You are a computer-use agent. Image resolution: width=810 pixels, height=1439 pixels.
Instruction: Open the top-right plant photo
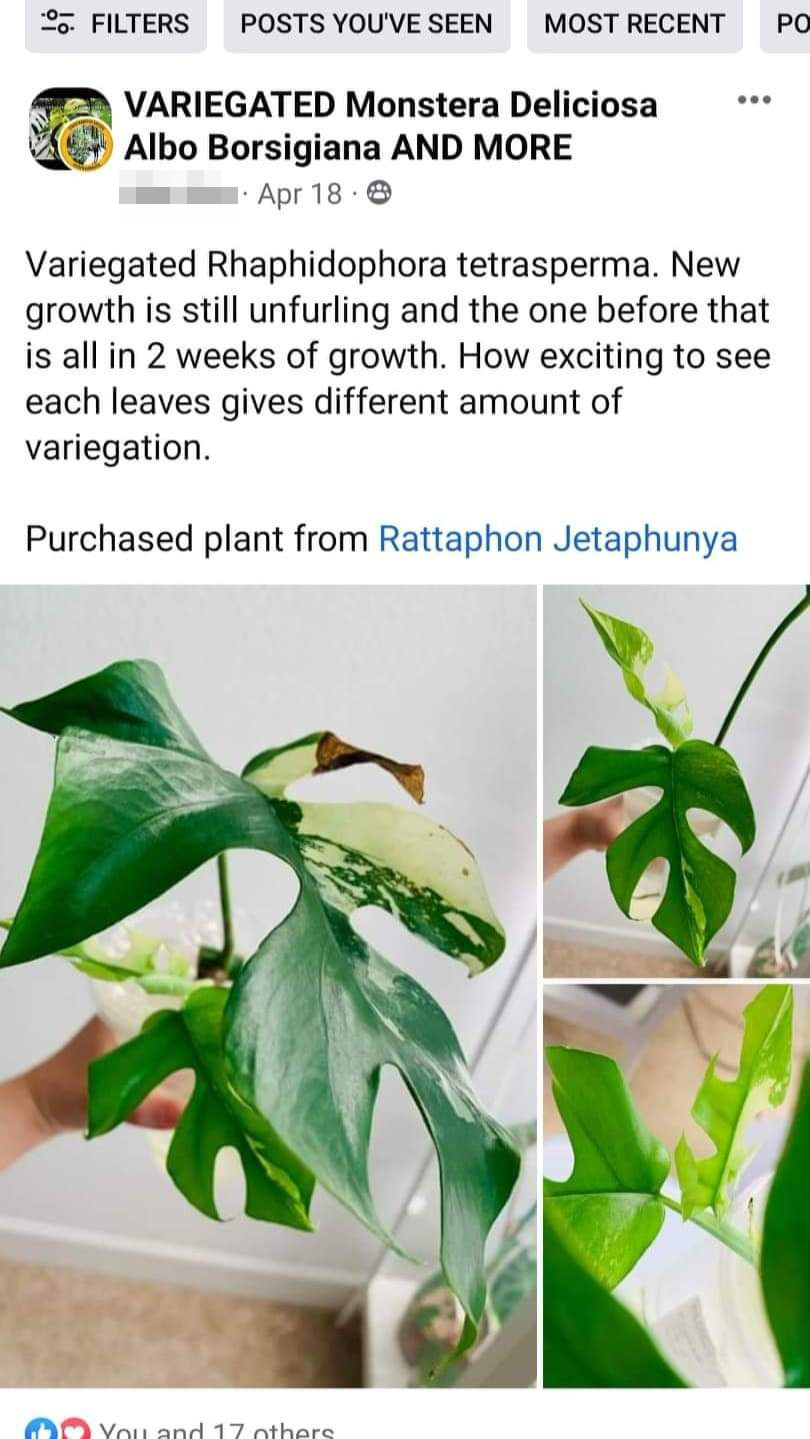click(x=676, y=781)
